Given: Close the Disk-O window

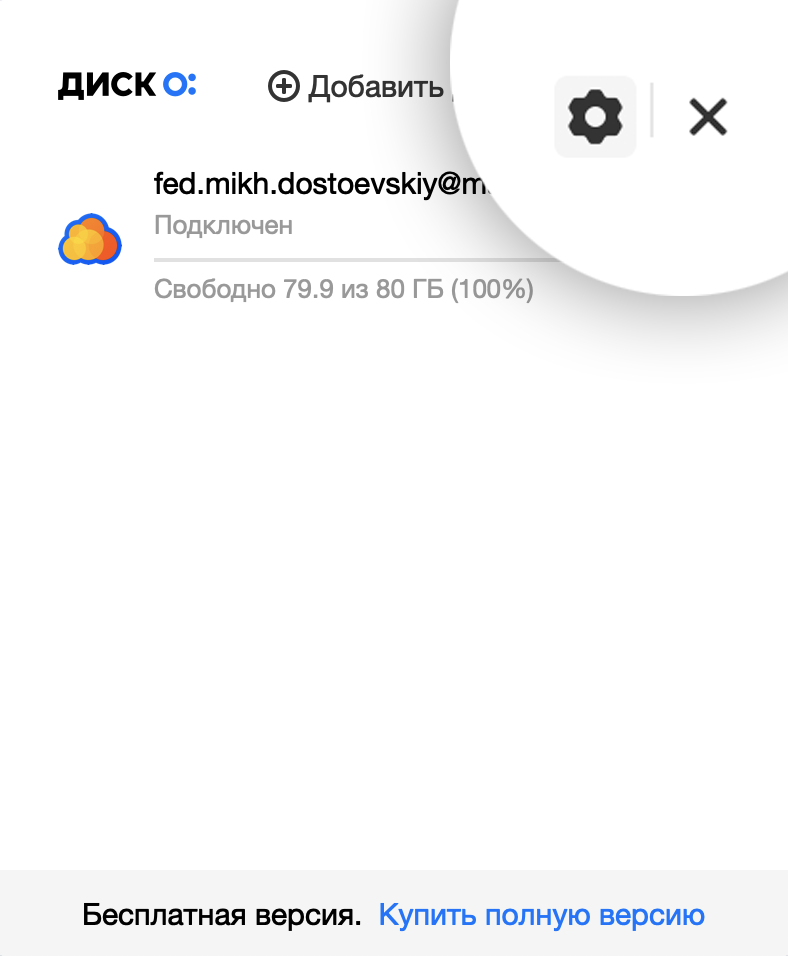Looking at the screenshot, I should click(x=708, y=118).
